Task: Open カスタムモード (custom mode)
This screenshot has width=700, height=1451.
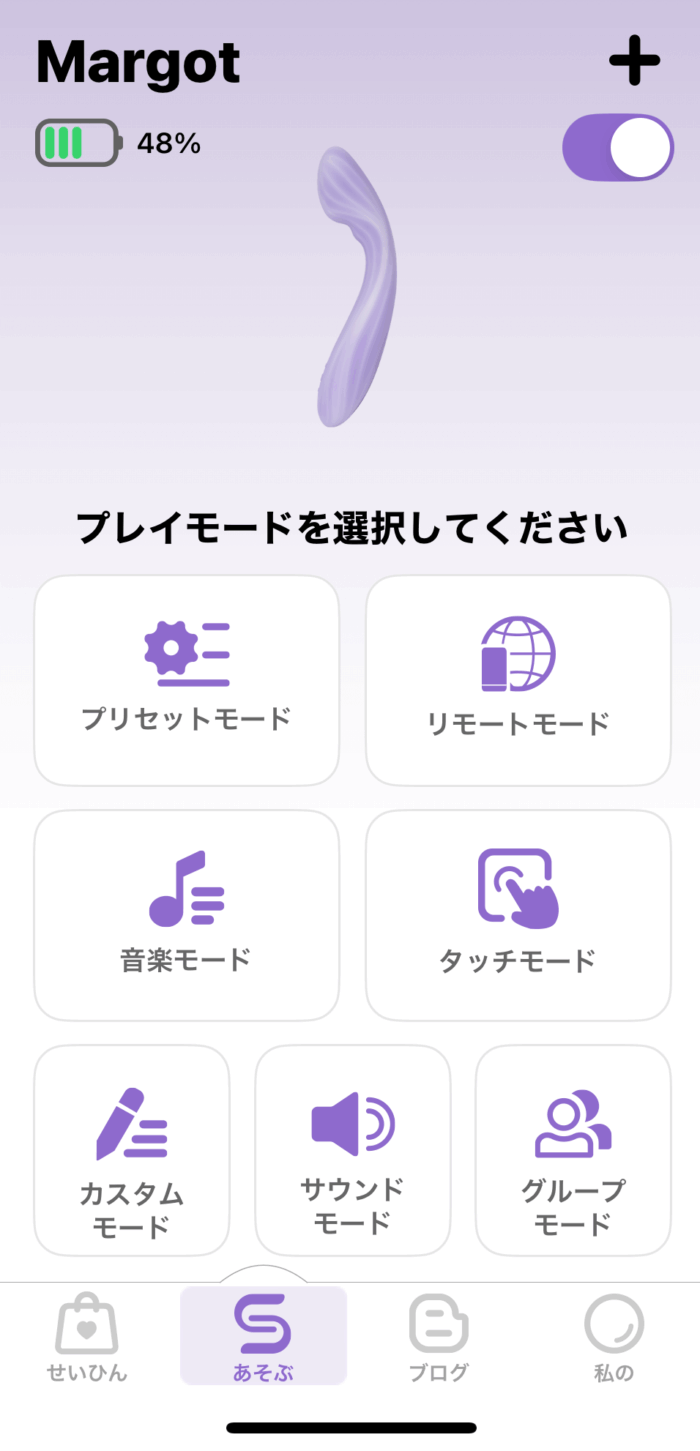Action: 132,1150
